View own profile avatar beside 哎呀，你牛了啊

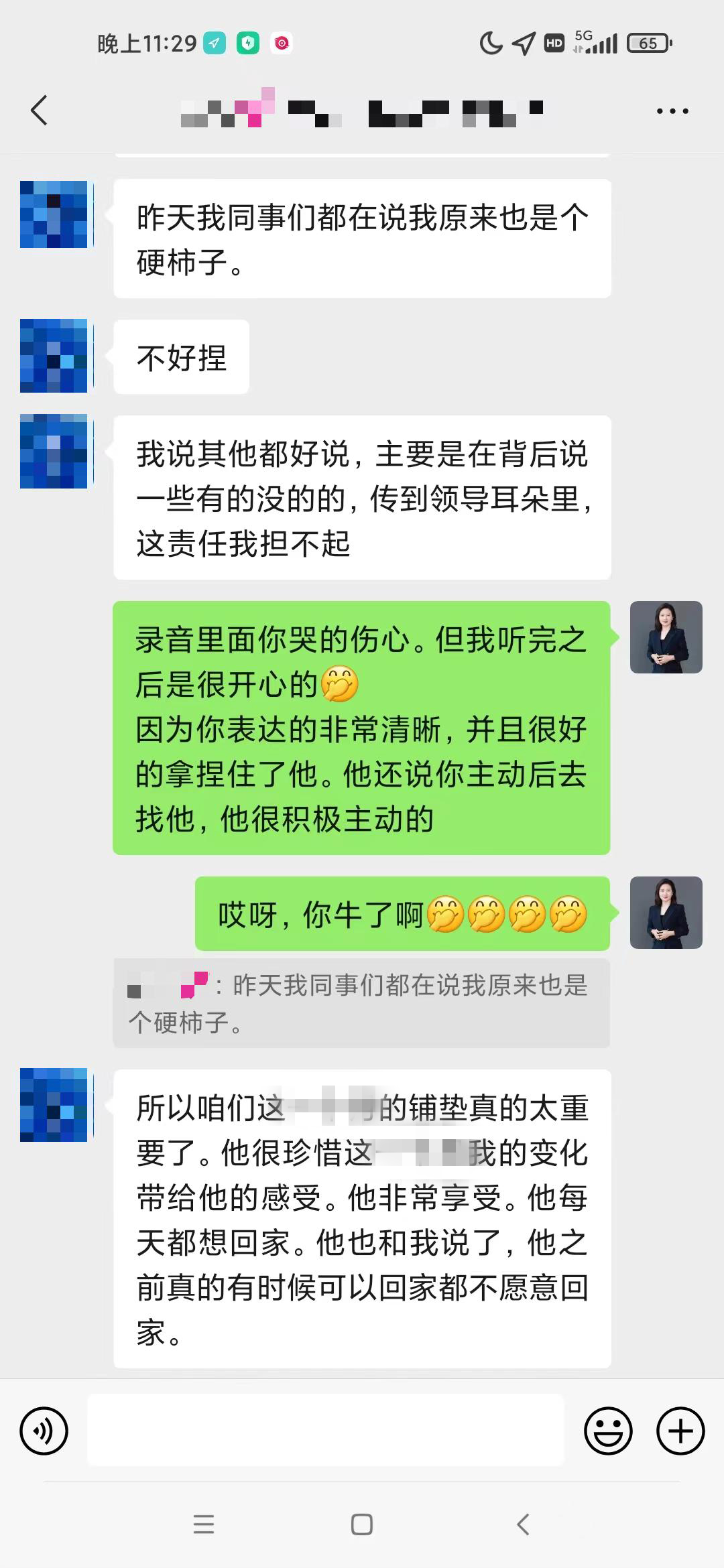click(x=666, y=913)
